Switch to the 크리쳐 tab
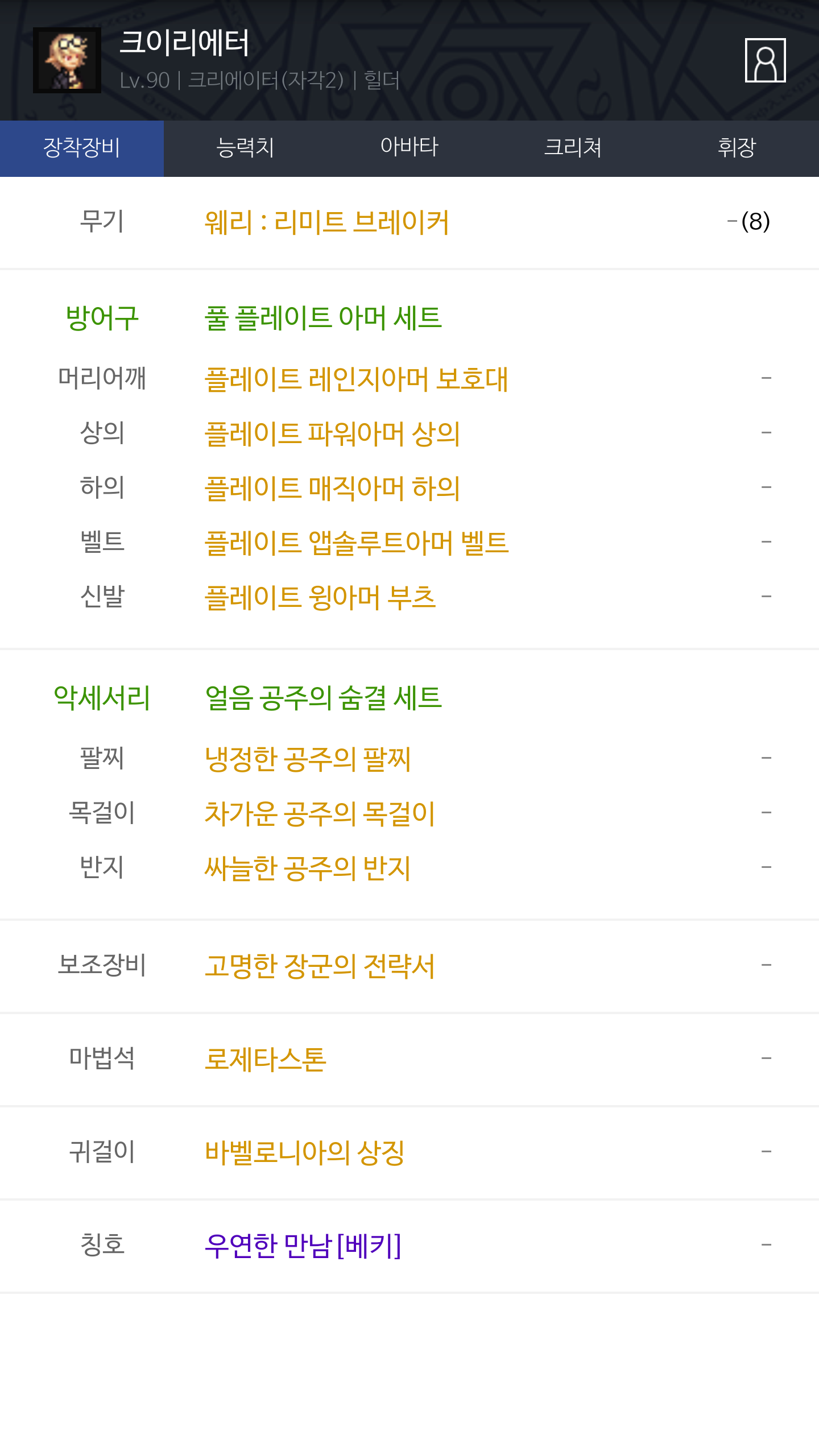819x1456 pixels. [573, 148]
